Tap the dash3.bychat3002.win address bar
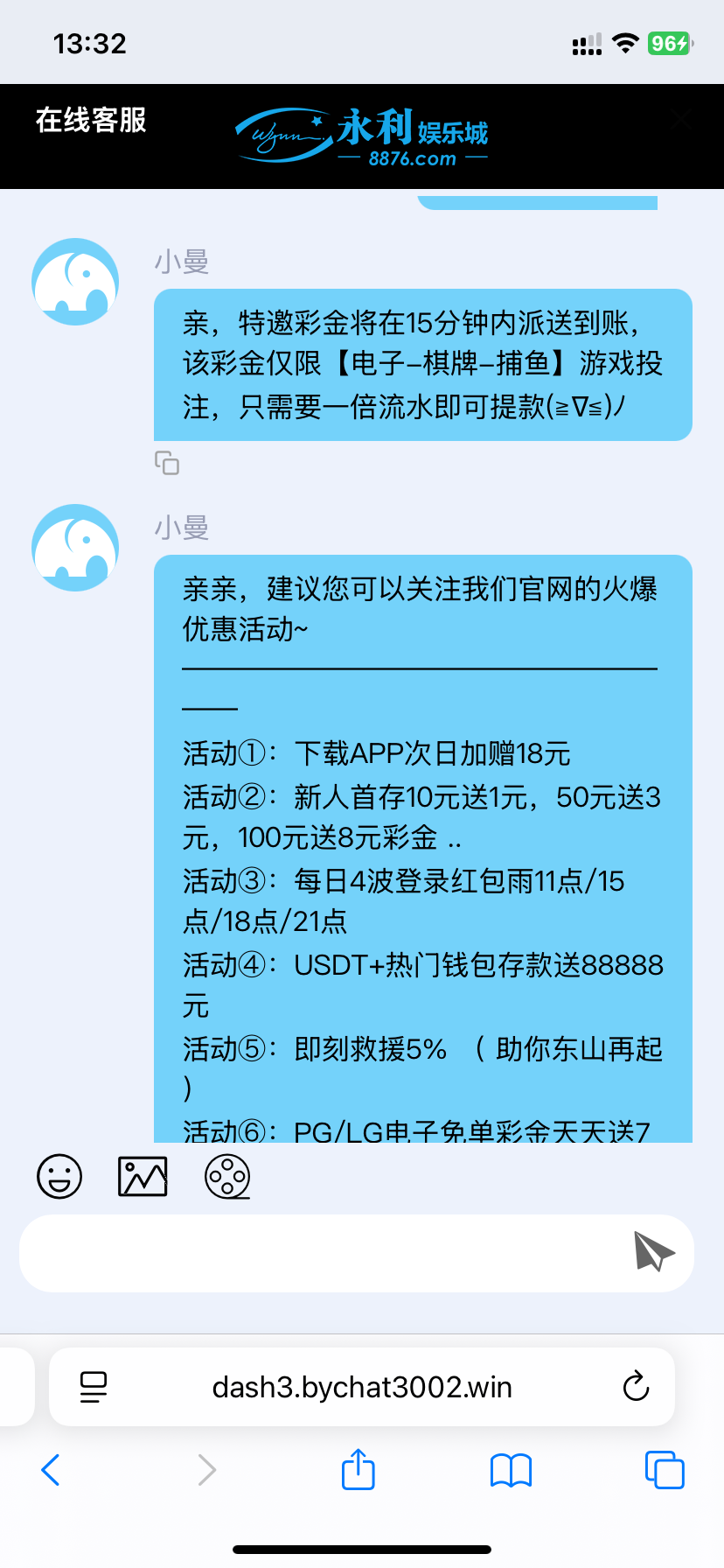The width and height of the screenshot is (724, 1568). pyautogui.click(x=362, y=1387)
